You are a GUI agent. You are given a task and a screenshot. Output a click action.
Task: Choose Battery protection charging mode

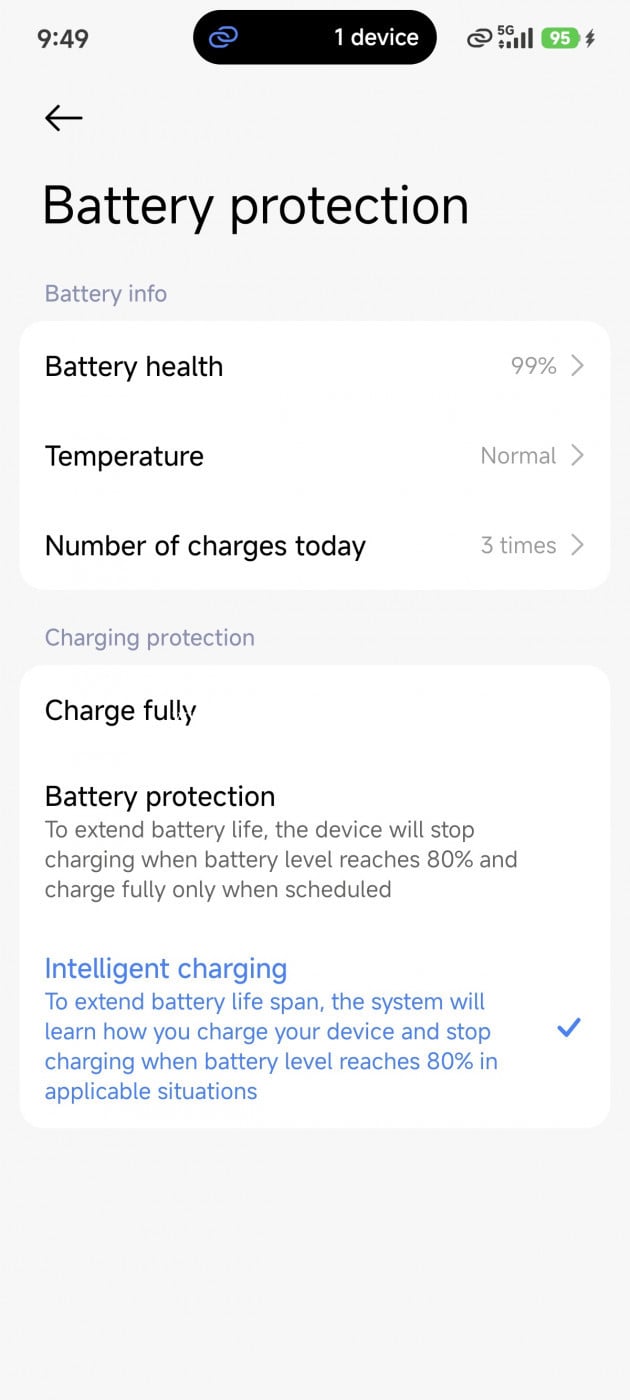314,841
